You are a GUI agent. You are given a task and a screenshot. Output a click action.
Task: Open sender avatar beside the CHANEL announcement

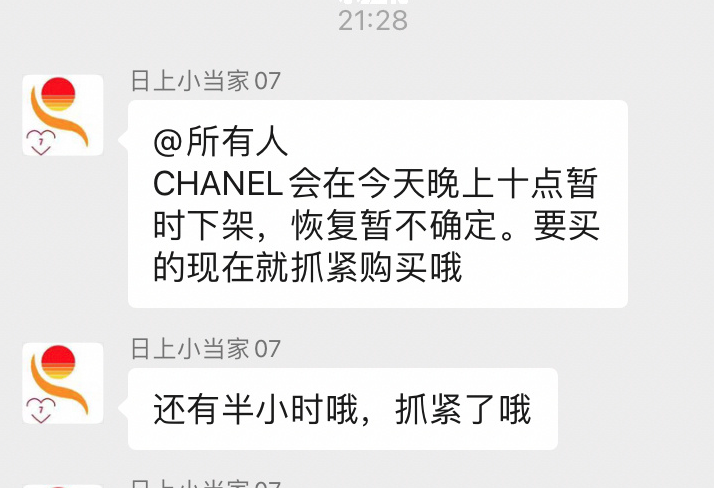click(63, 115)
